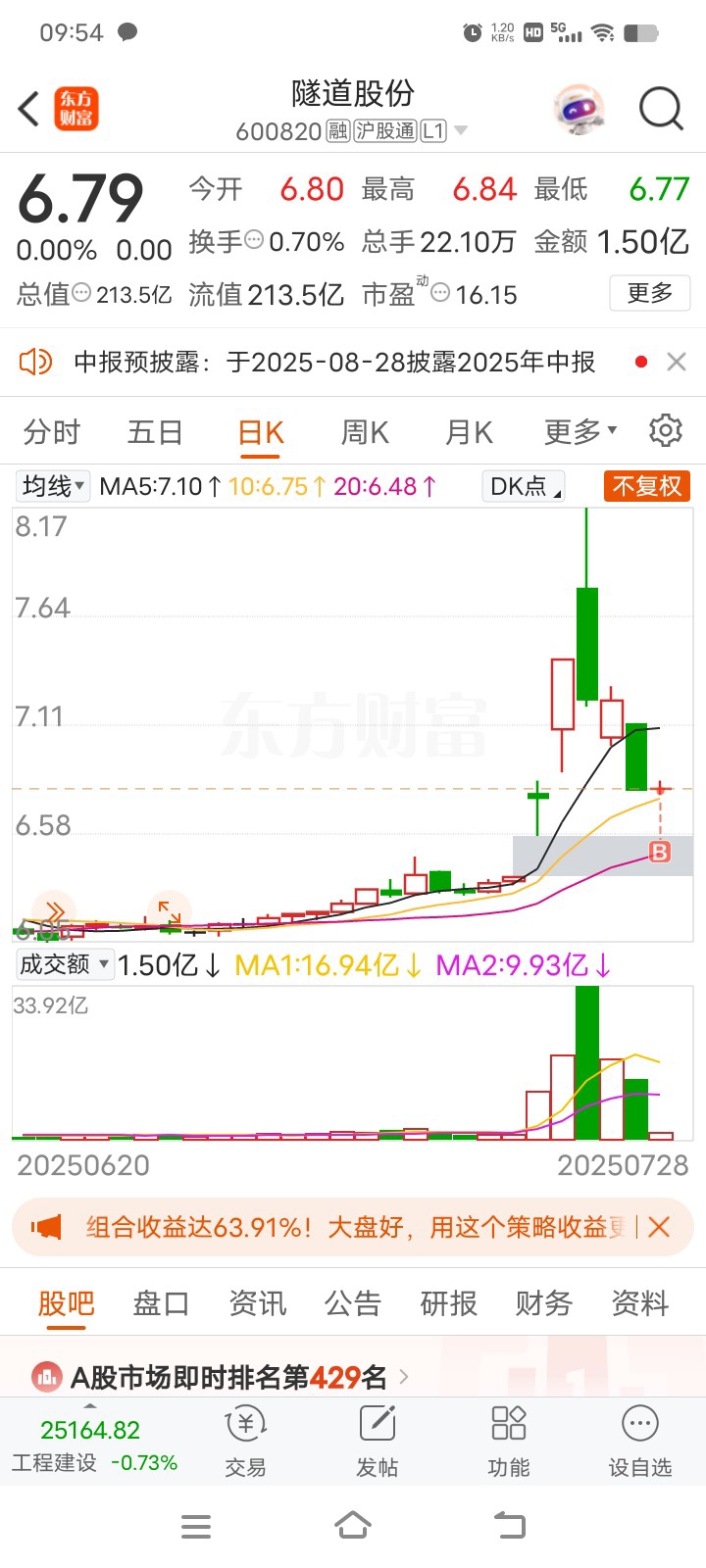The width and height of the screenshot is (706, 1568).
Task: Switch to the 分时 chart tab
Action: pyautogui.click(x=52, y=432)
